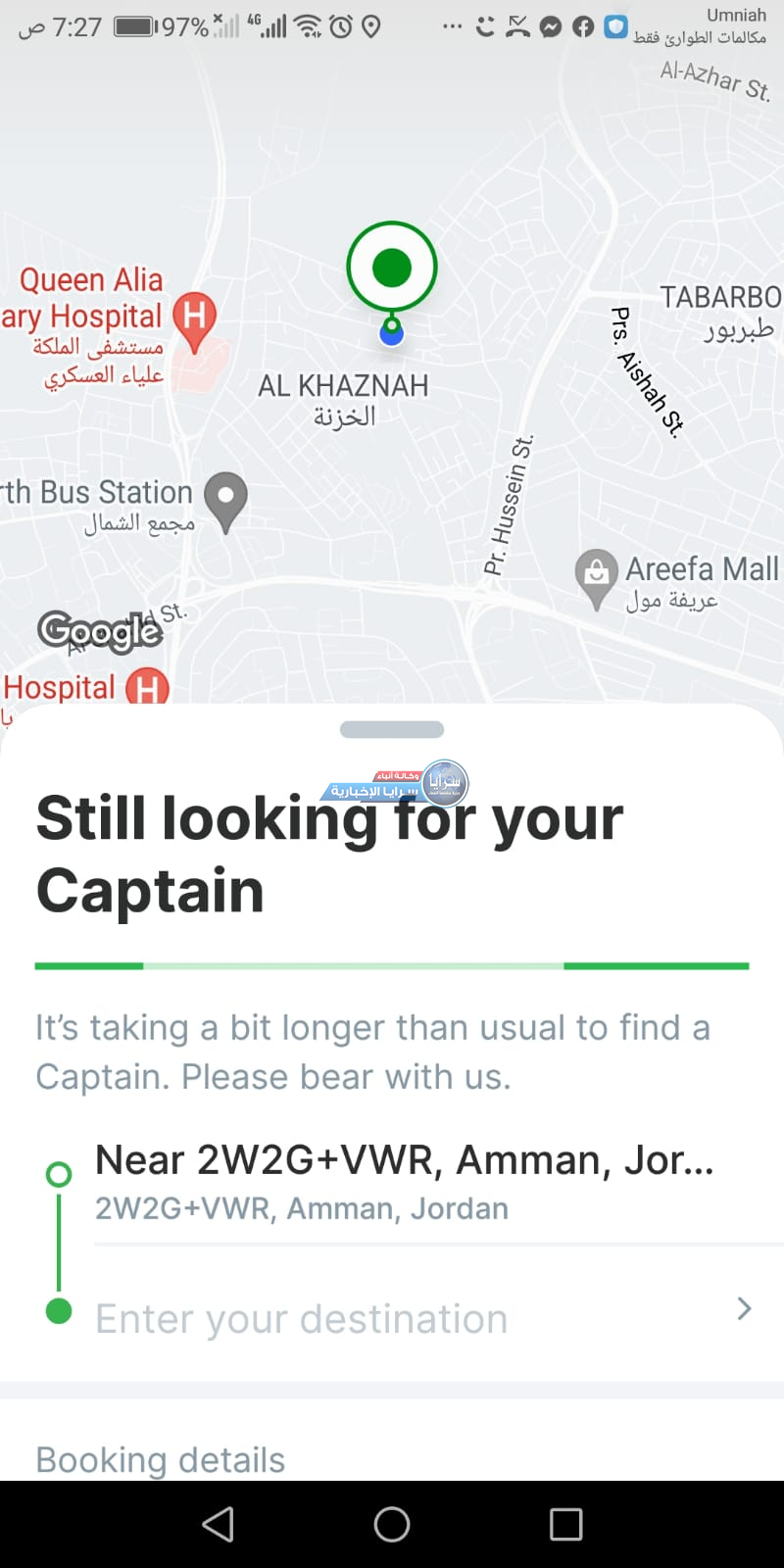784x1568 pixels.
Task: Select Areefa Mall marker on map
Action: pos(596,577)
